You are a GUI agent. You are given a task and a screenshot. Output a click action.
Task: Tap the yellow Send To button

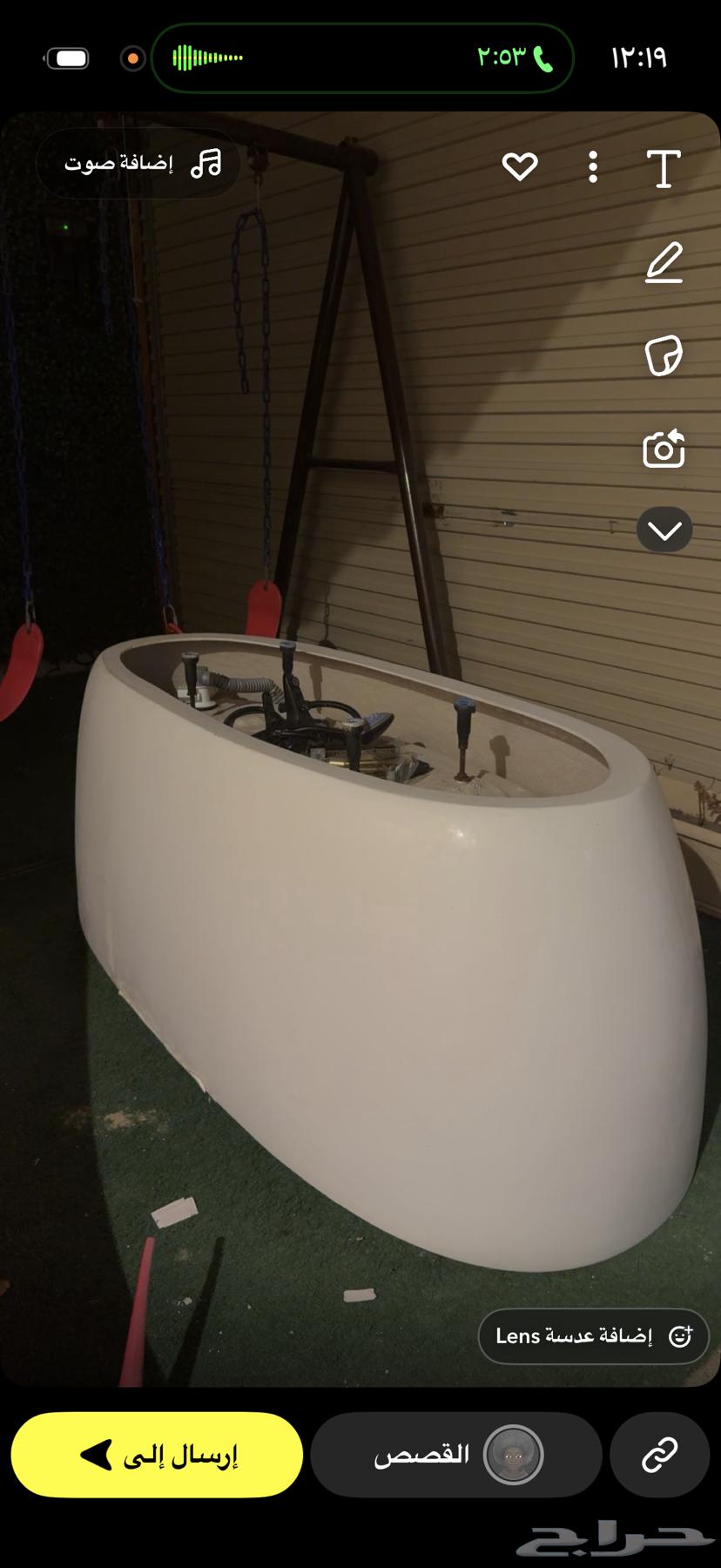click(x=157, y=1455)
